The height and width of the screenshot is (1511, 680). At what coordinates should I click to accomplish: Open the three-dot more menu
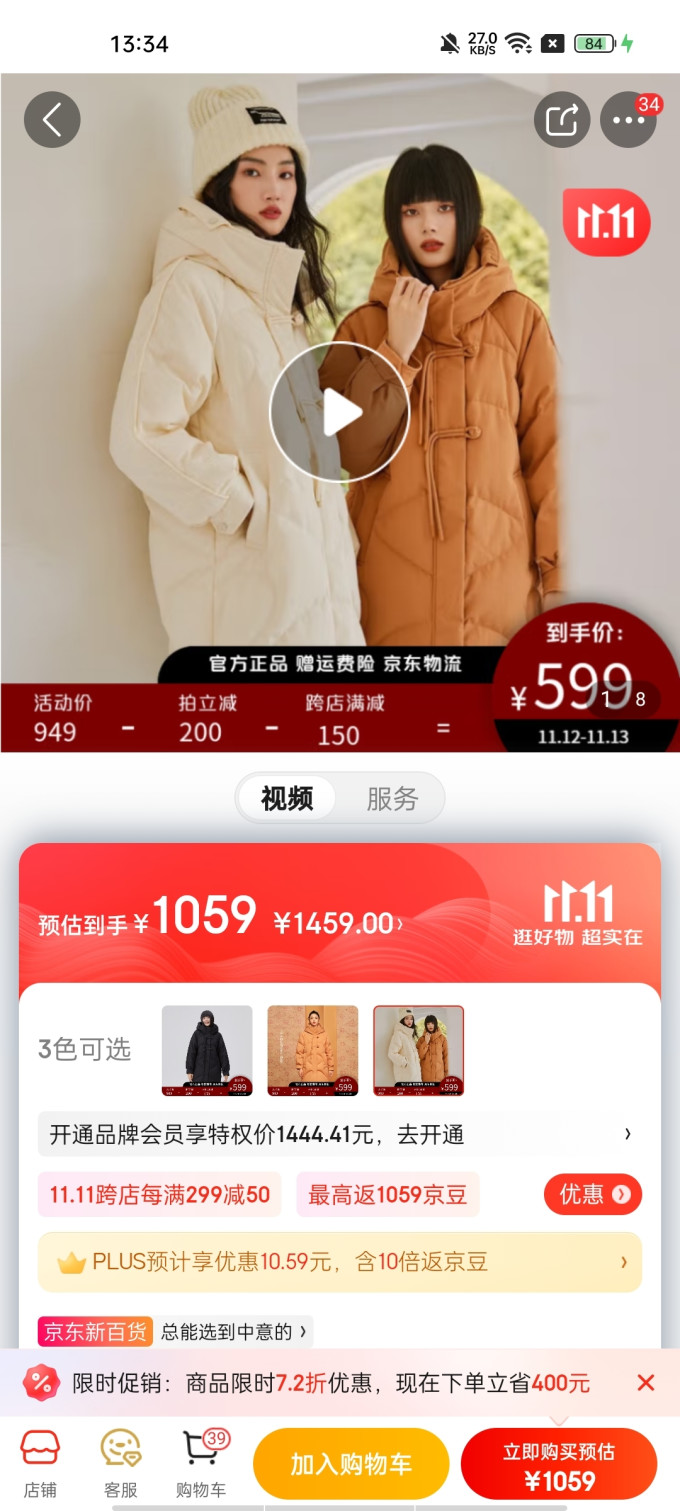click(628, 120)
